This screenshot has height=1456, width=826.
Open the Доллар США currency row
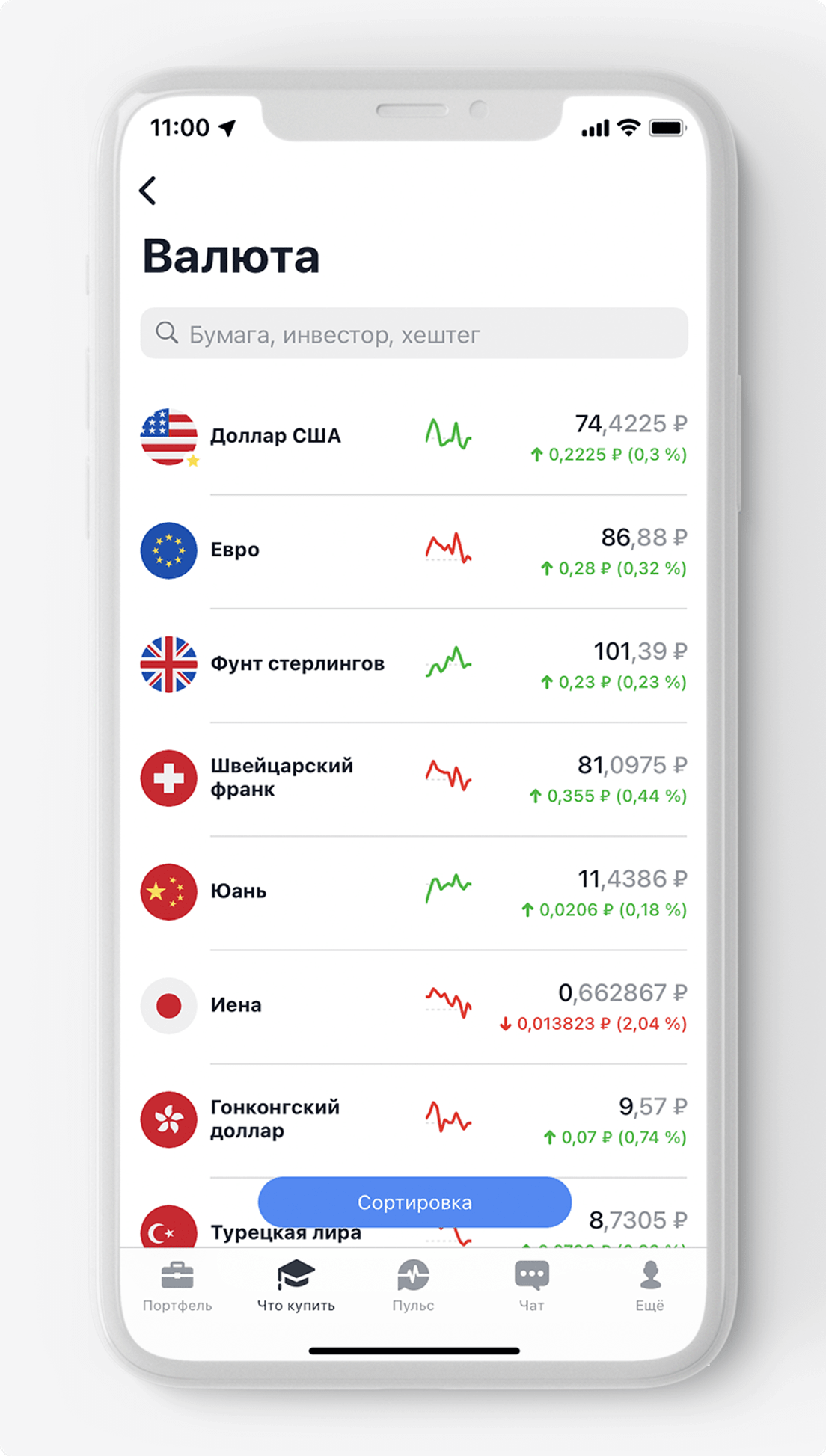(x=413, y=437)
